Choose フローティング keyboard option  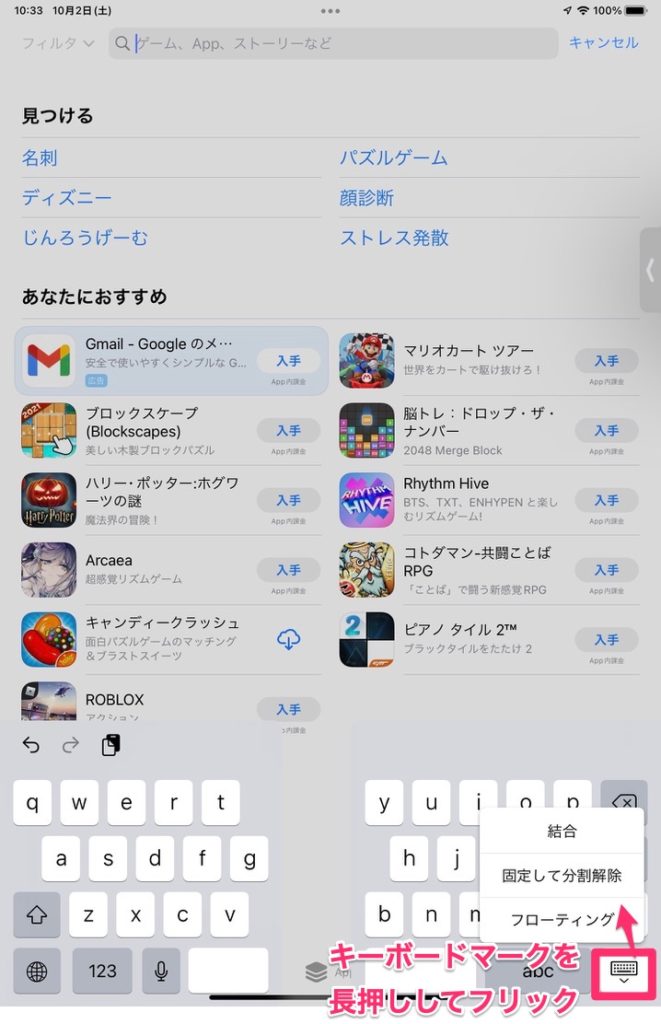tap(562, 919)
